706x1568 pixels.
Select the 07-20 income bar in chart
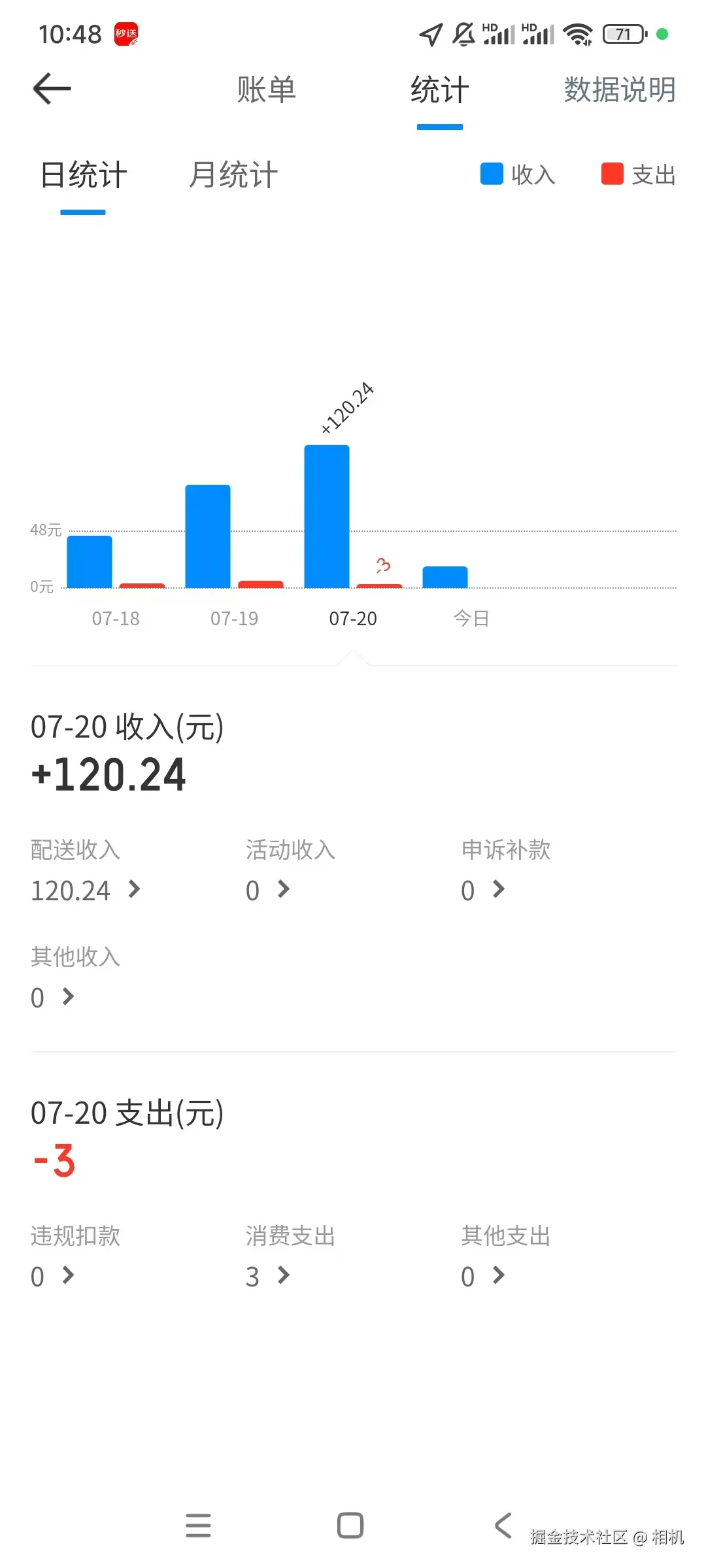pyautogui.click(x=327, y=516)
